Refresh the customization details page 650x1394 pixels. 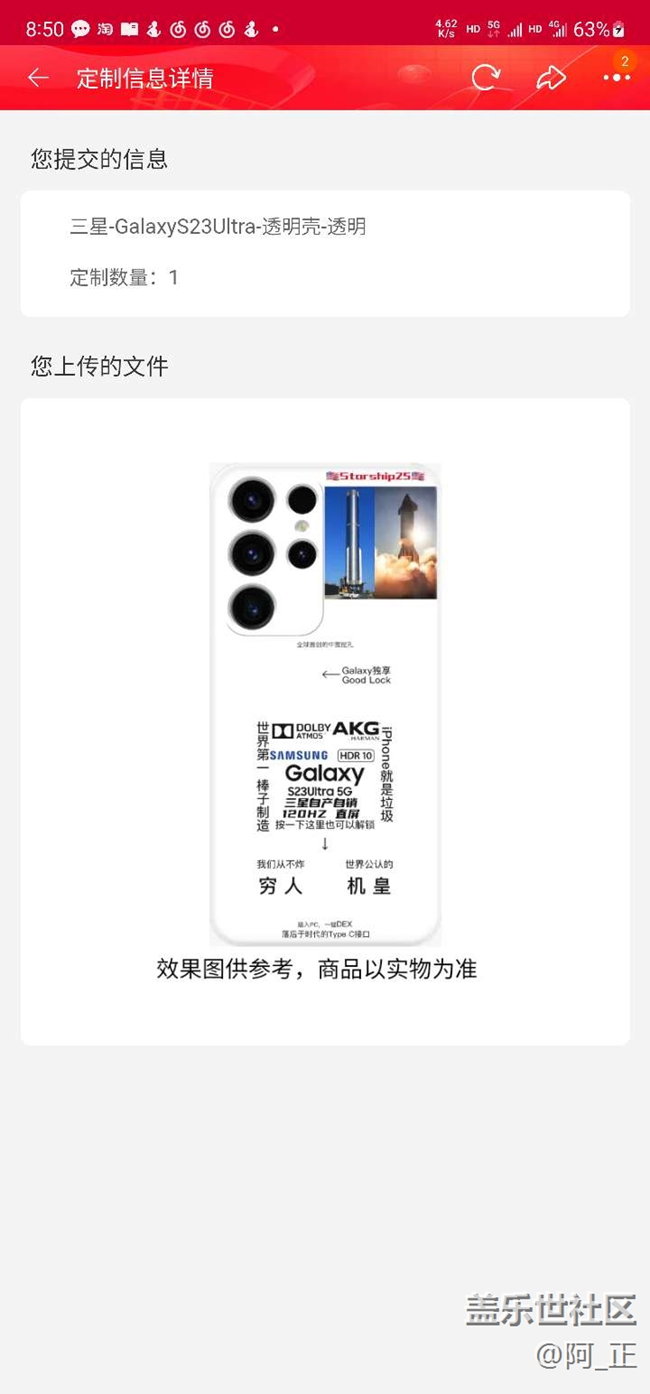(x=486, y=78)
